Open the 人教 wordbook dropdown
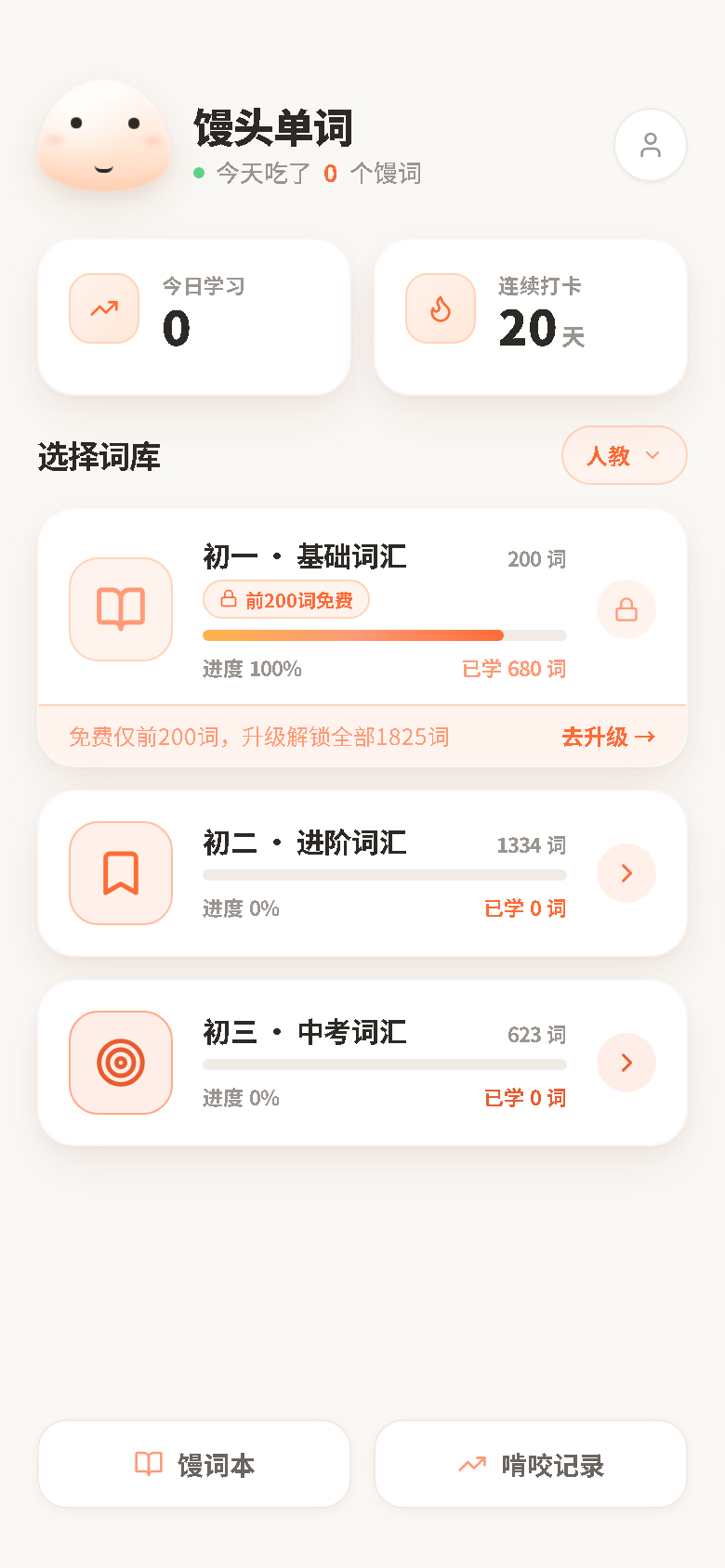Image resolution: width=725 pixels, height=1568 pixels. click(624, 455)
